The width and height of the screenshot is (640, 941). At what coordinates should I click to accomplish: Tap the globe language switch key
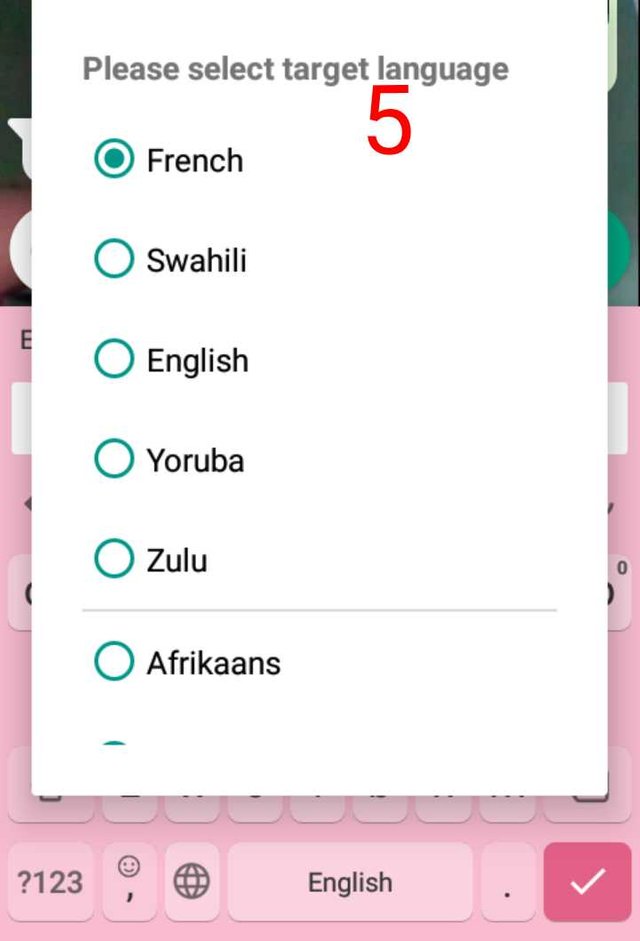point(192,882)
